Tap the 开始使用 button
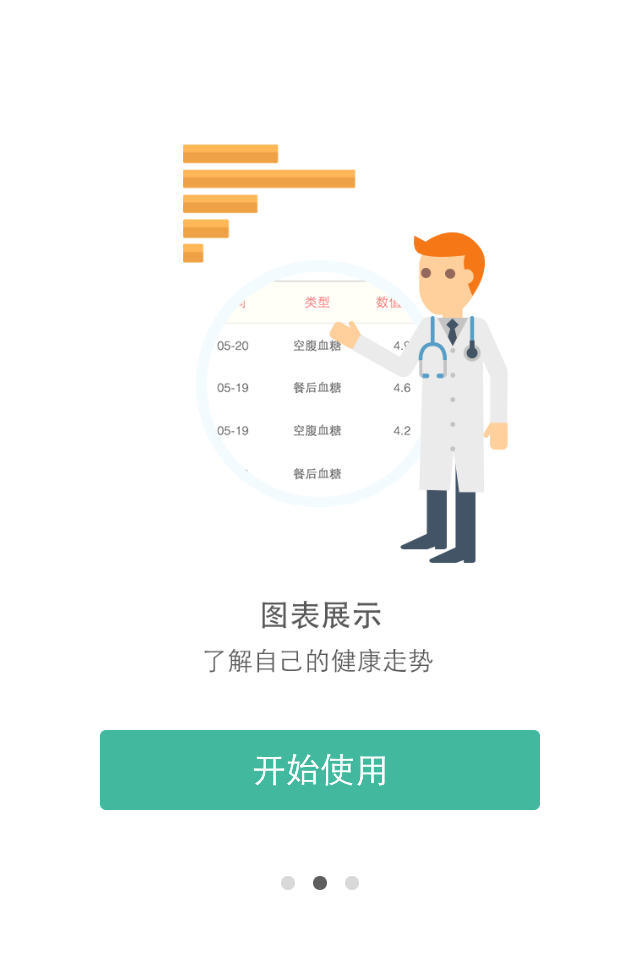The image size is (640, 960). pos(320,770)
